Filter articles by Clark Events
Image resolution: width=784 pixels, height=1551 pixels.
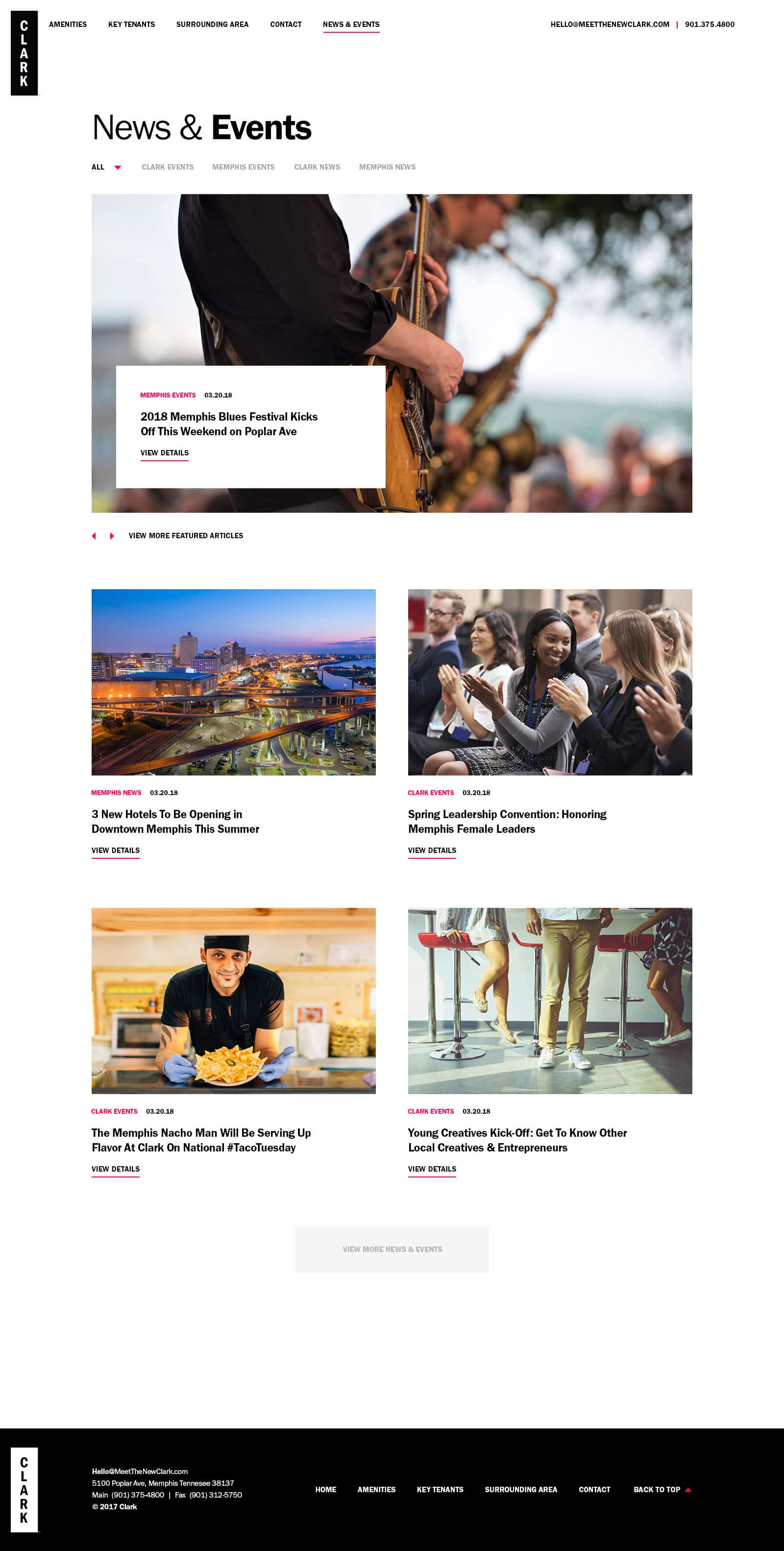(167, 167)
